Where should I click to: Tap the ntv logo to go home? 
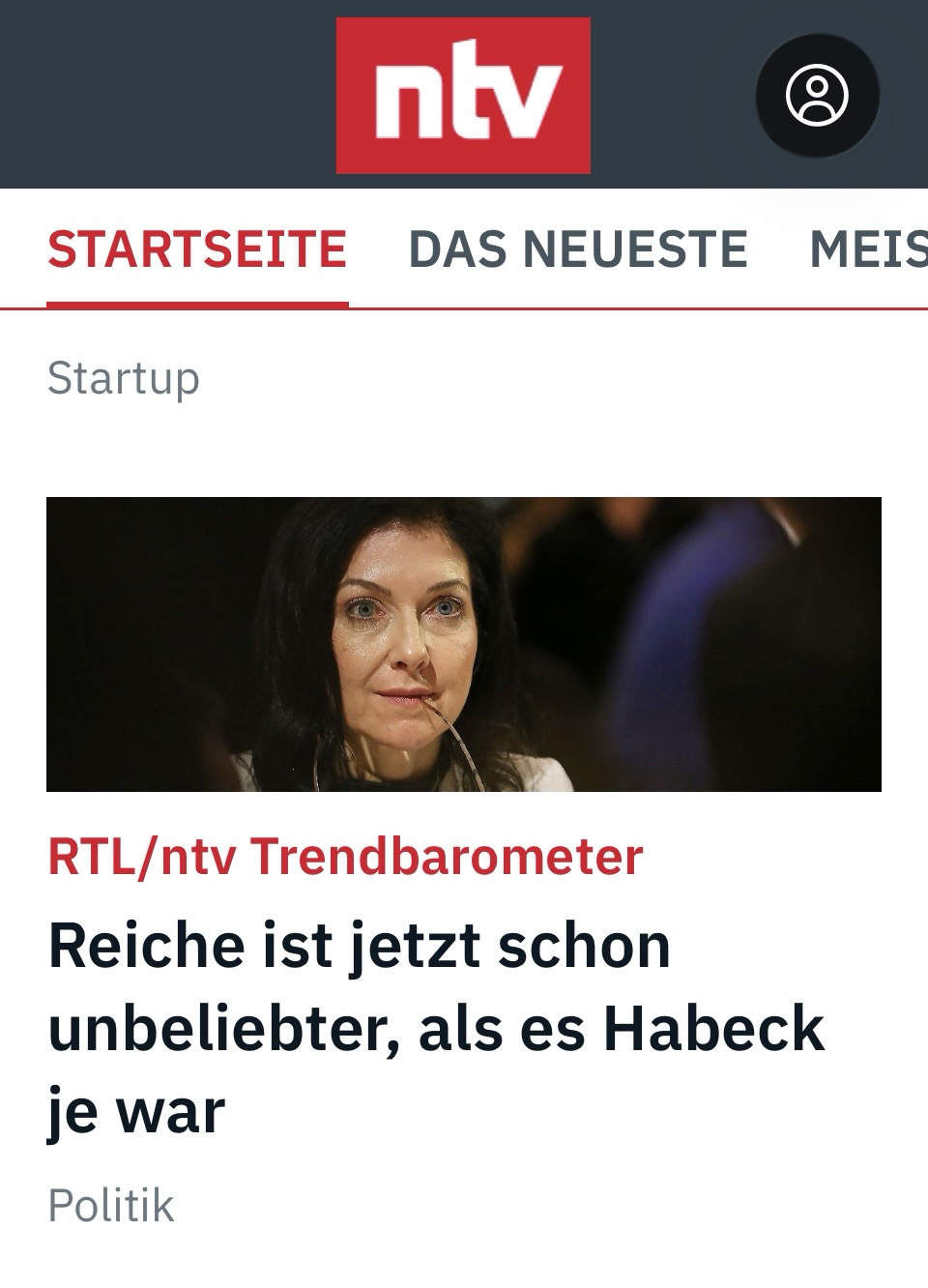(x=463, y=95)
